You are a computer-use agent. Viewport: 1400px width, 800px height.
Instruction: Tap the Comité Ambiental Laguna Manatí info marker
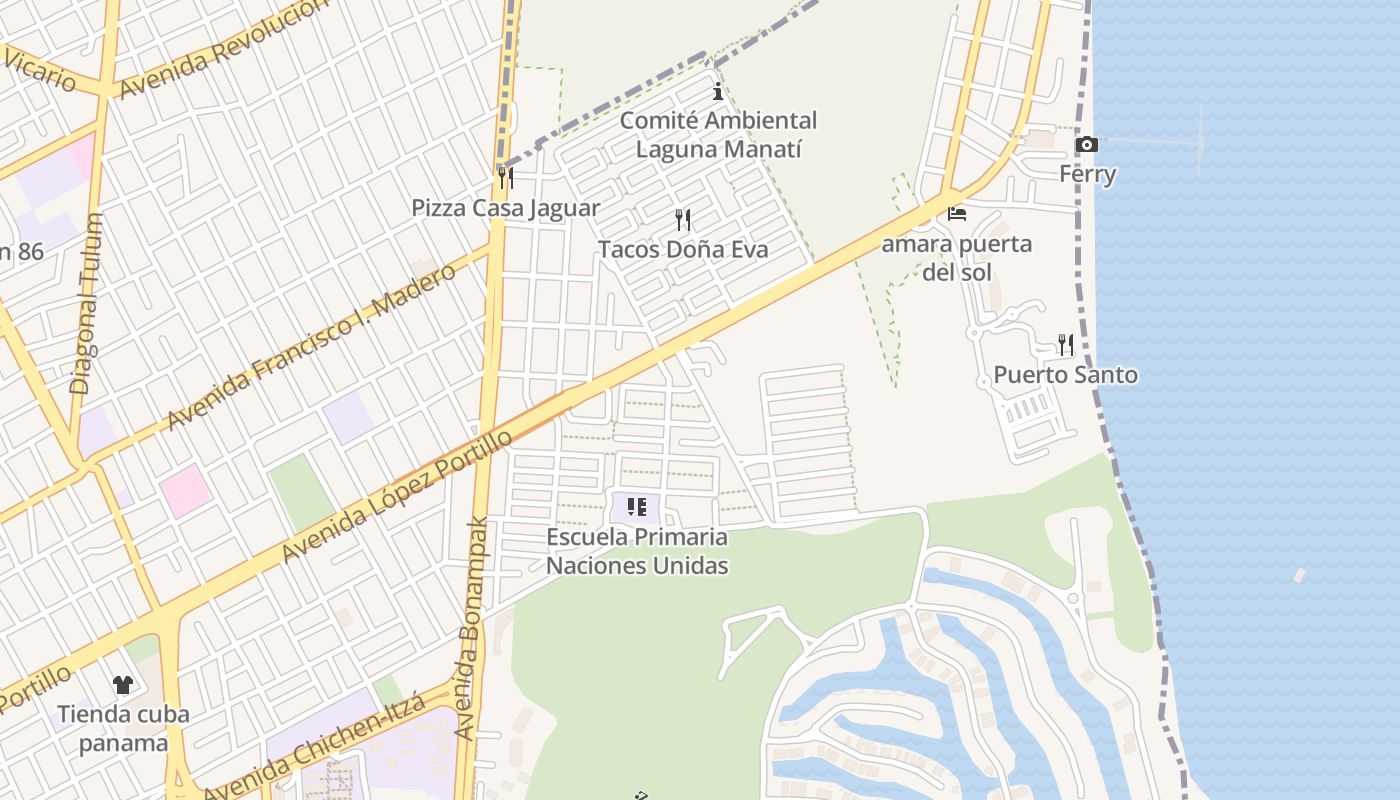pyautogui.click(x=718, y=92)
